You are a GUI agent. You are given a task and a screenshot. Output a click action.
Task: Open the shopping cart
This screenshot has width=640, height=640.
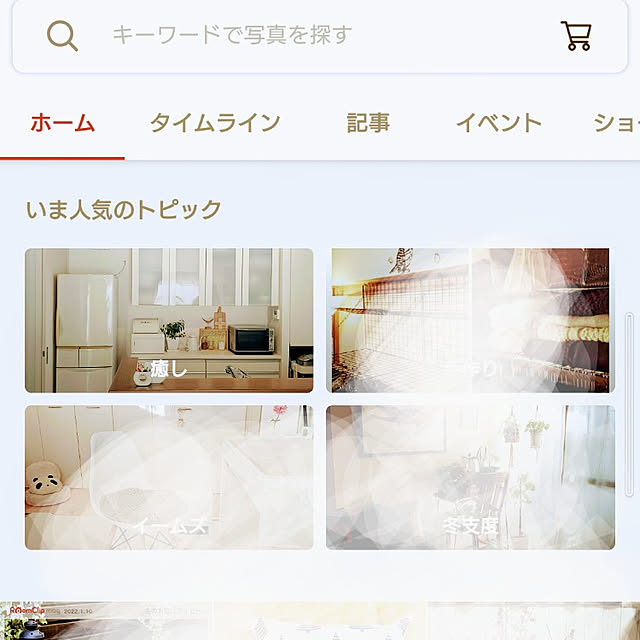point(576,36)
